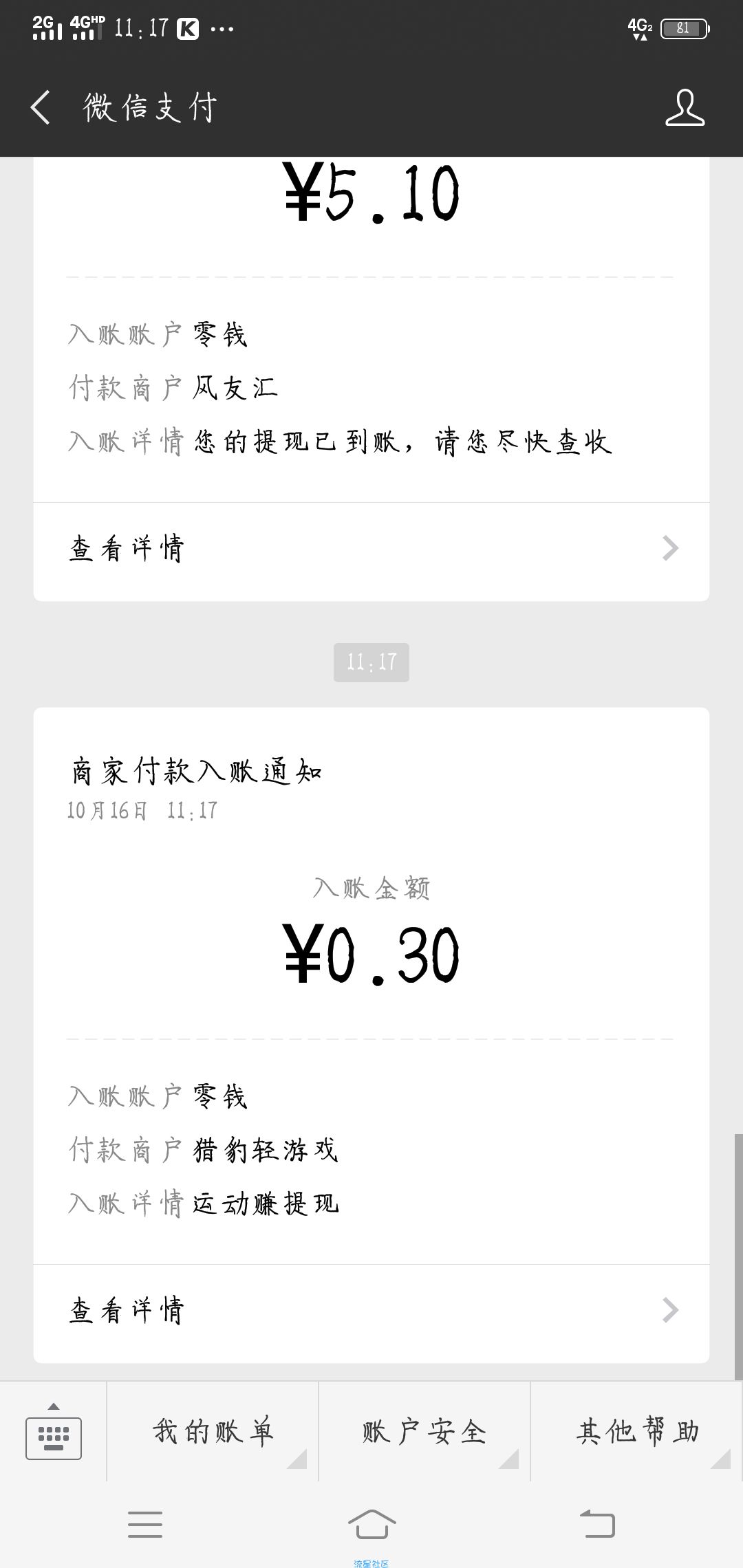Tap the system home button

point(371,1524)
